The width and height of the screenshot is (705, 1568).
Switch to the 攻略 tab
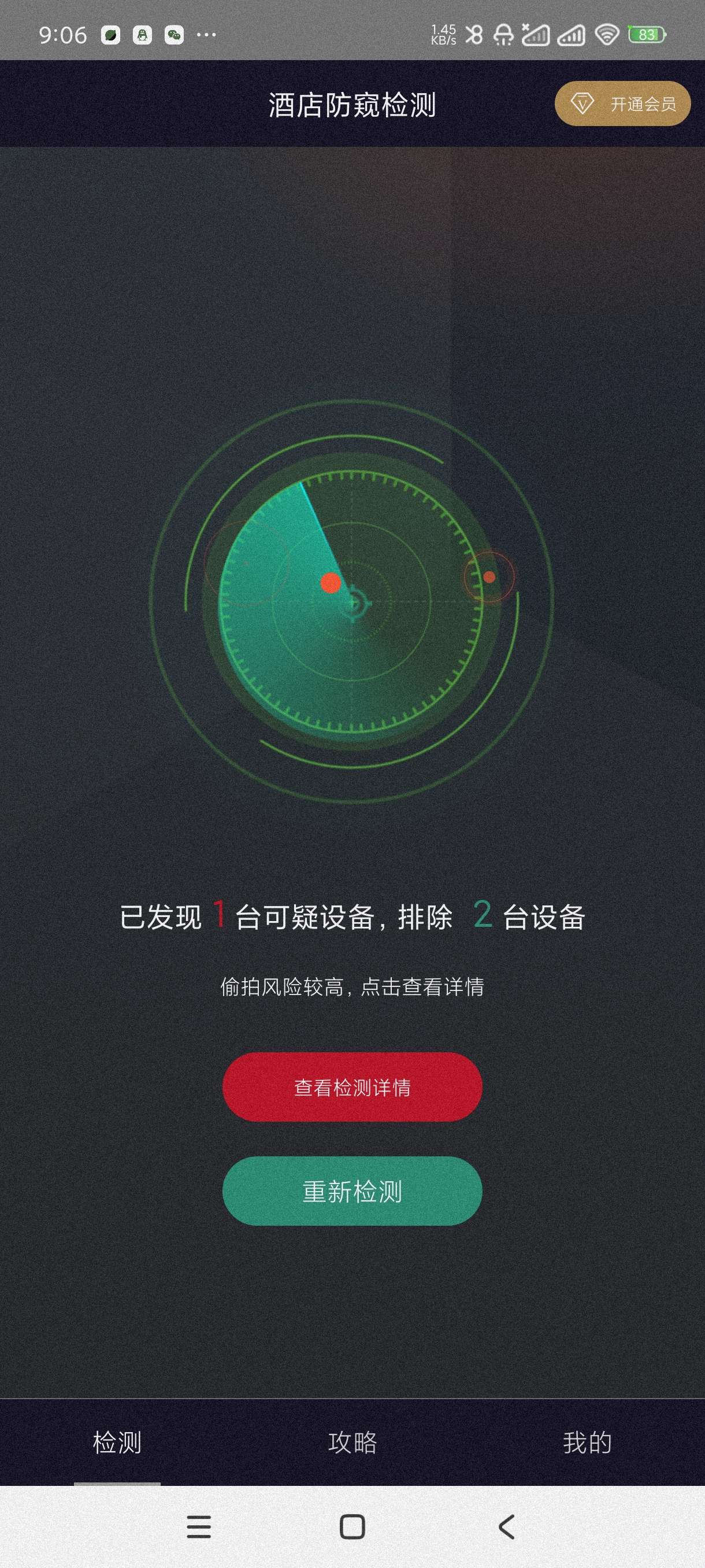point(352,1443)
